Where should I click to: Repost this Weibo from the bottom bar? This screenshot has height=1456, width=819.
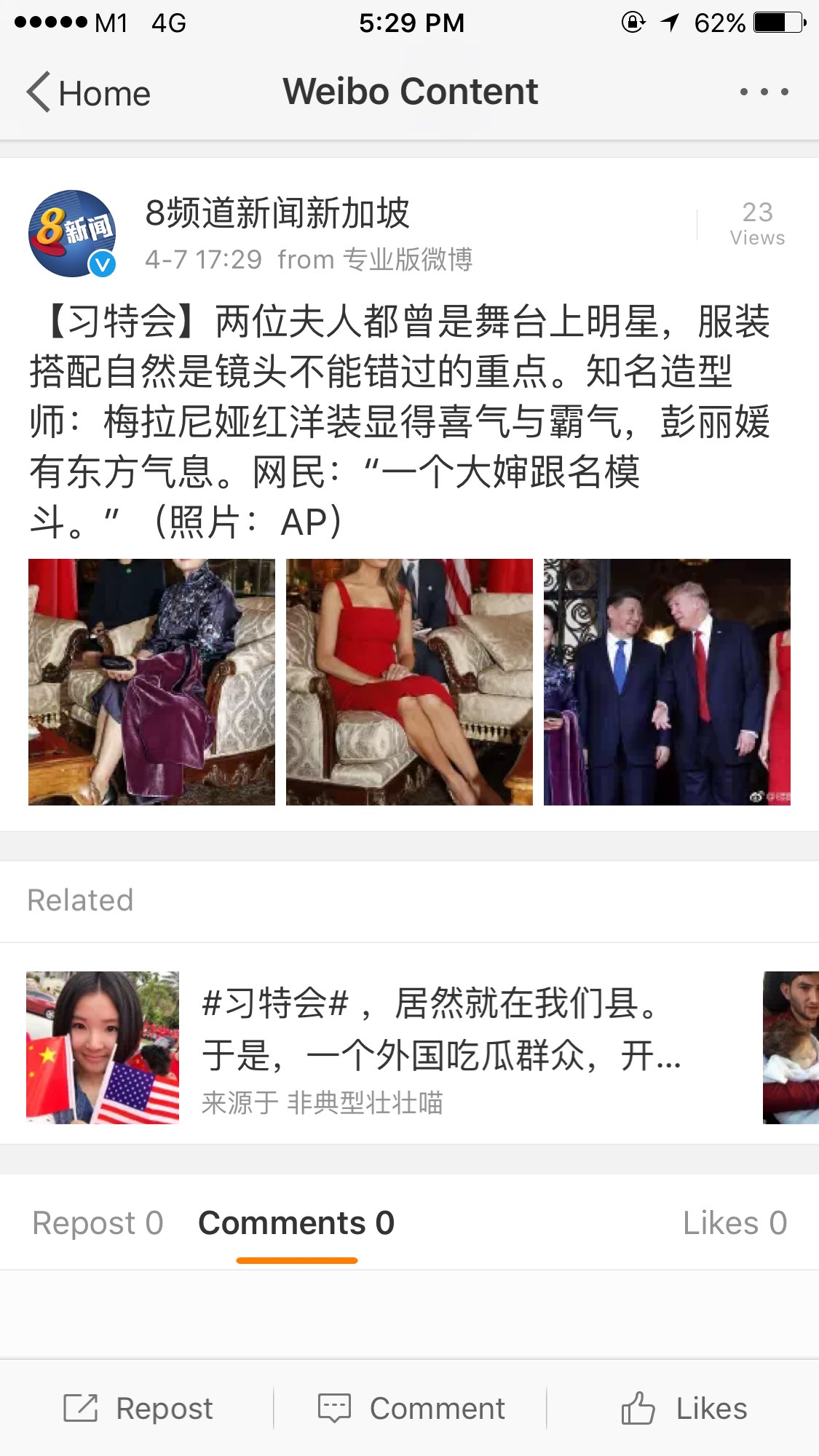tap(138, 1409)
